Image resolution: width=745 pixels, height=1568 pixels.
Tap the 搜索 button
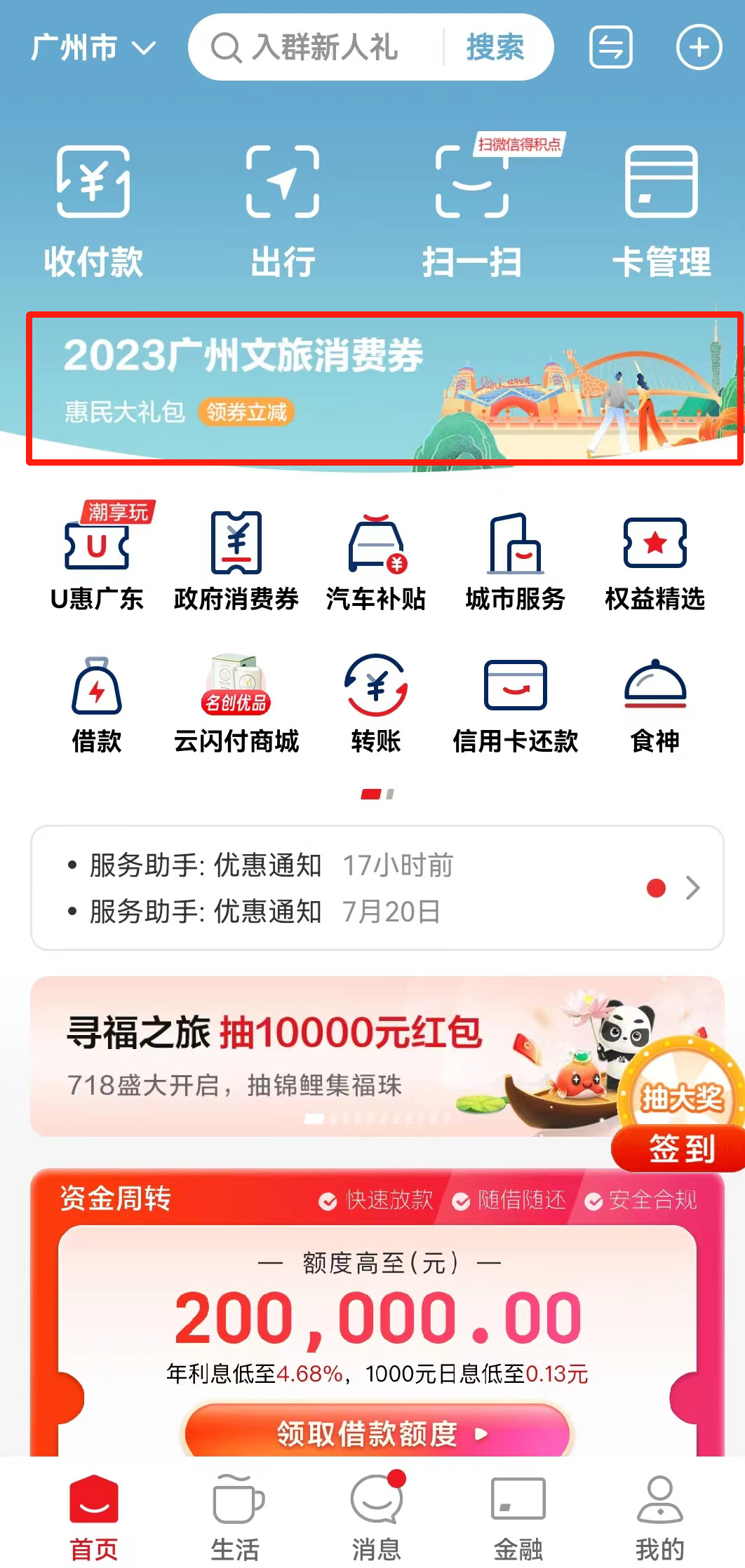pyautogui.click(x=495, y=48)
